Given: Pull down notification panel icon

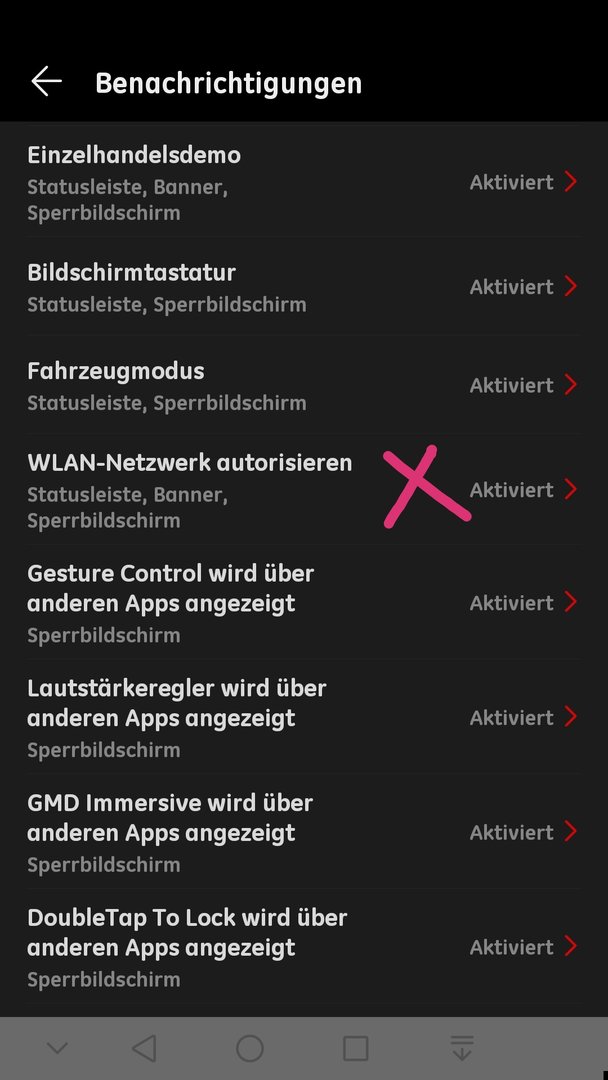Looking at the screenshot, I should click(x=462, y=1048).
